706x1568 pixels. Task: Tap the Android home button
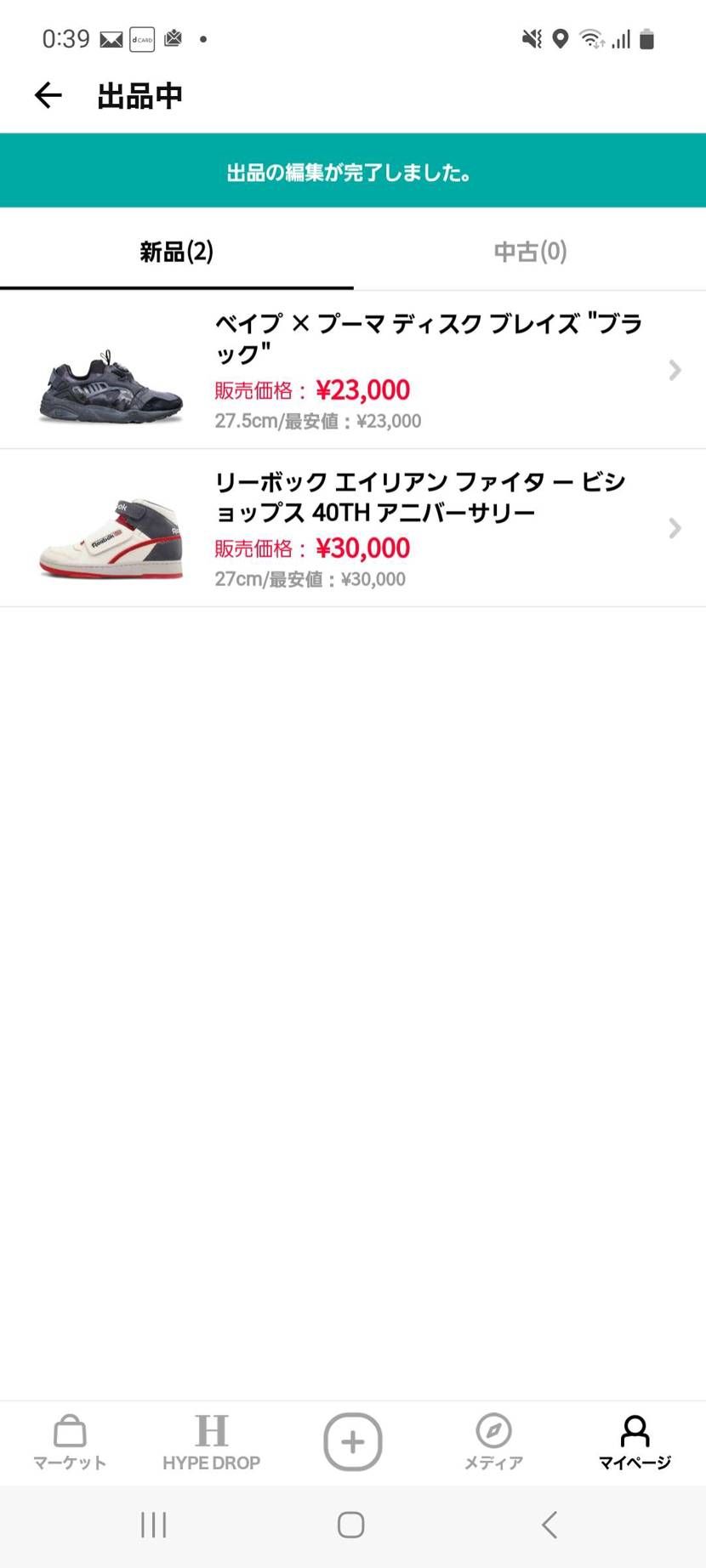(350, 1525)
